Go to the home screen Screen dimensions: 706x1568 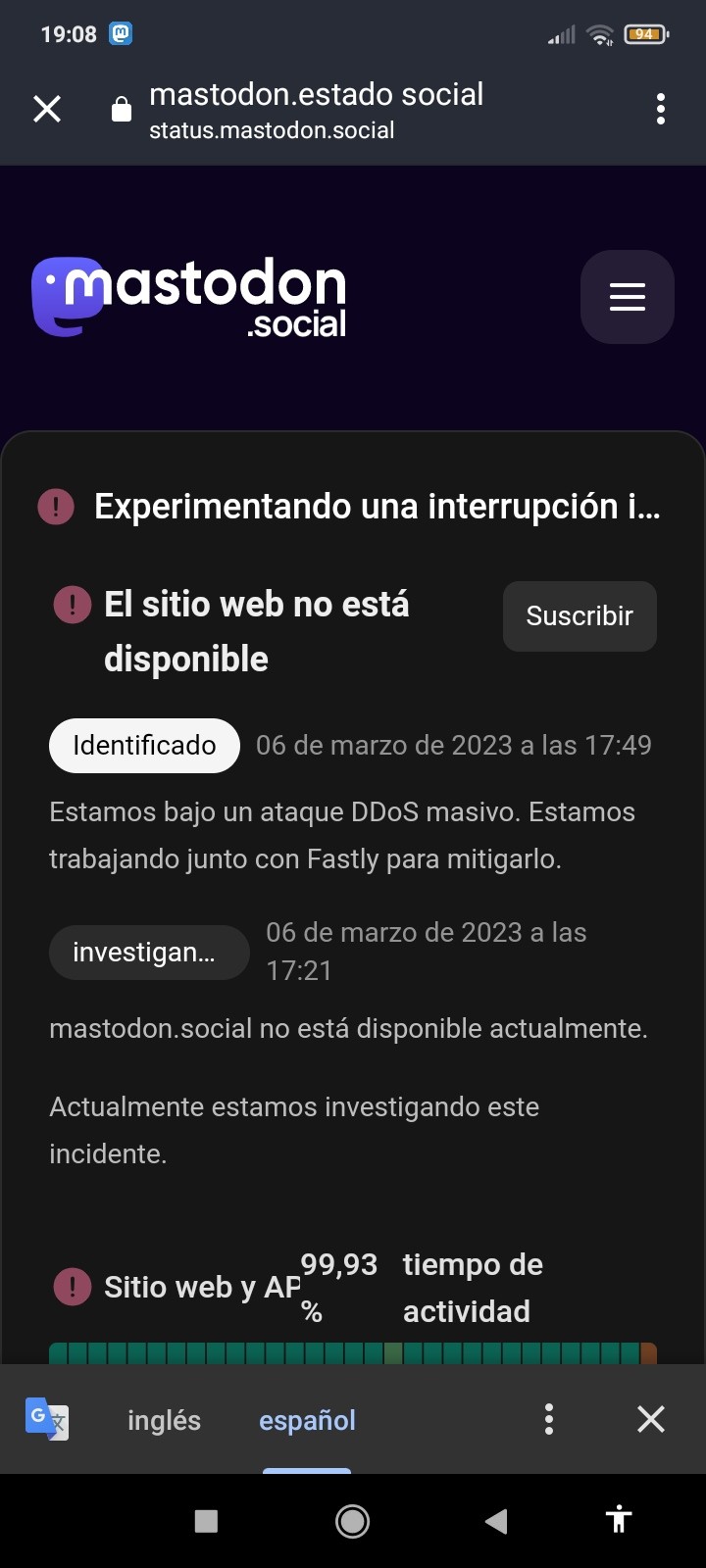point(352,1520)
